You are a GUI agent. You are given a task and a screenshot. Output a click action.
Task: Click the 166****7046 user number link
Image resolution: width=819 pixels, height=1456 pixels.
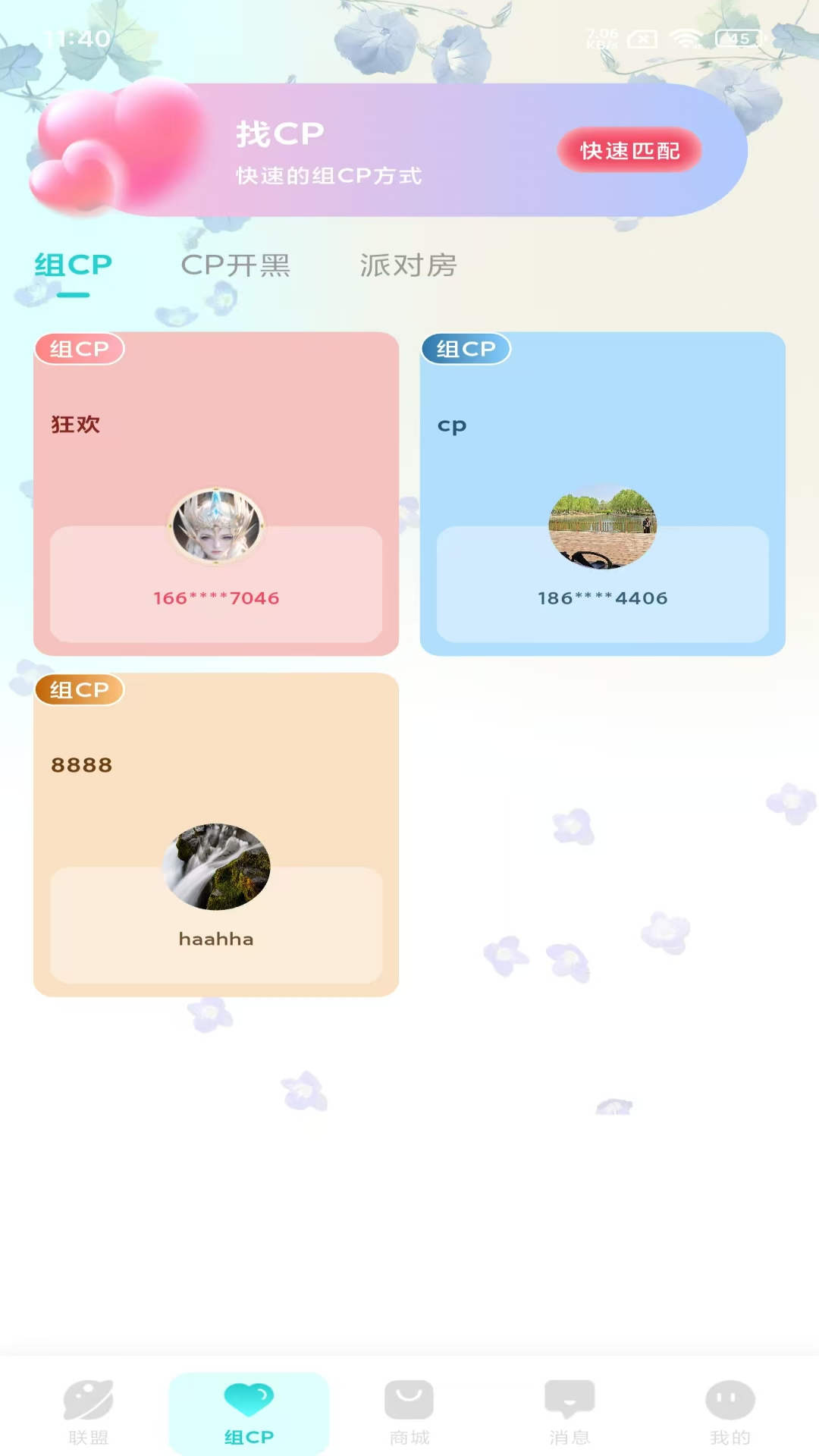coord(215,598)
